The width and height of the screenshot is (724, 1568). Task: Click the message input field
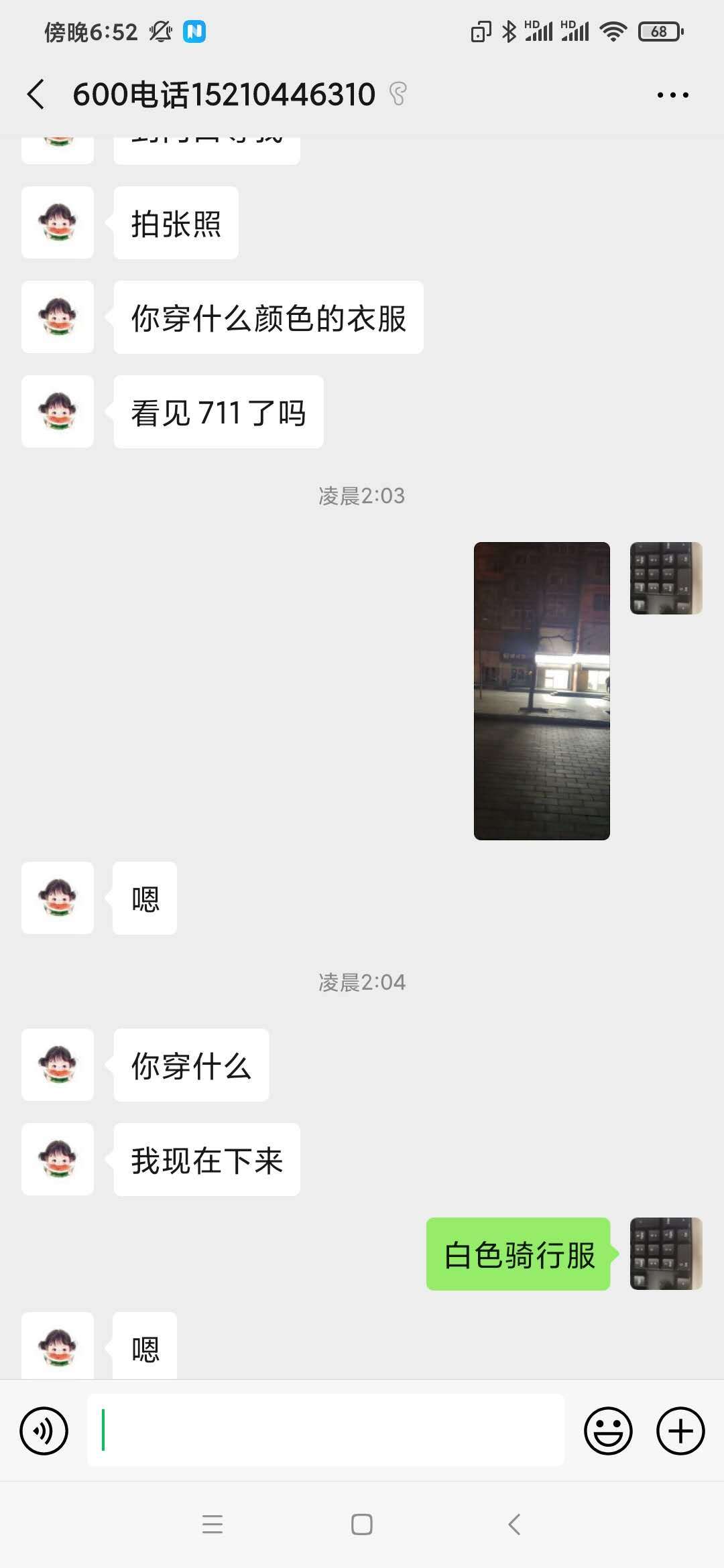tap(322, 1431)
